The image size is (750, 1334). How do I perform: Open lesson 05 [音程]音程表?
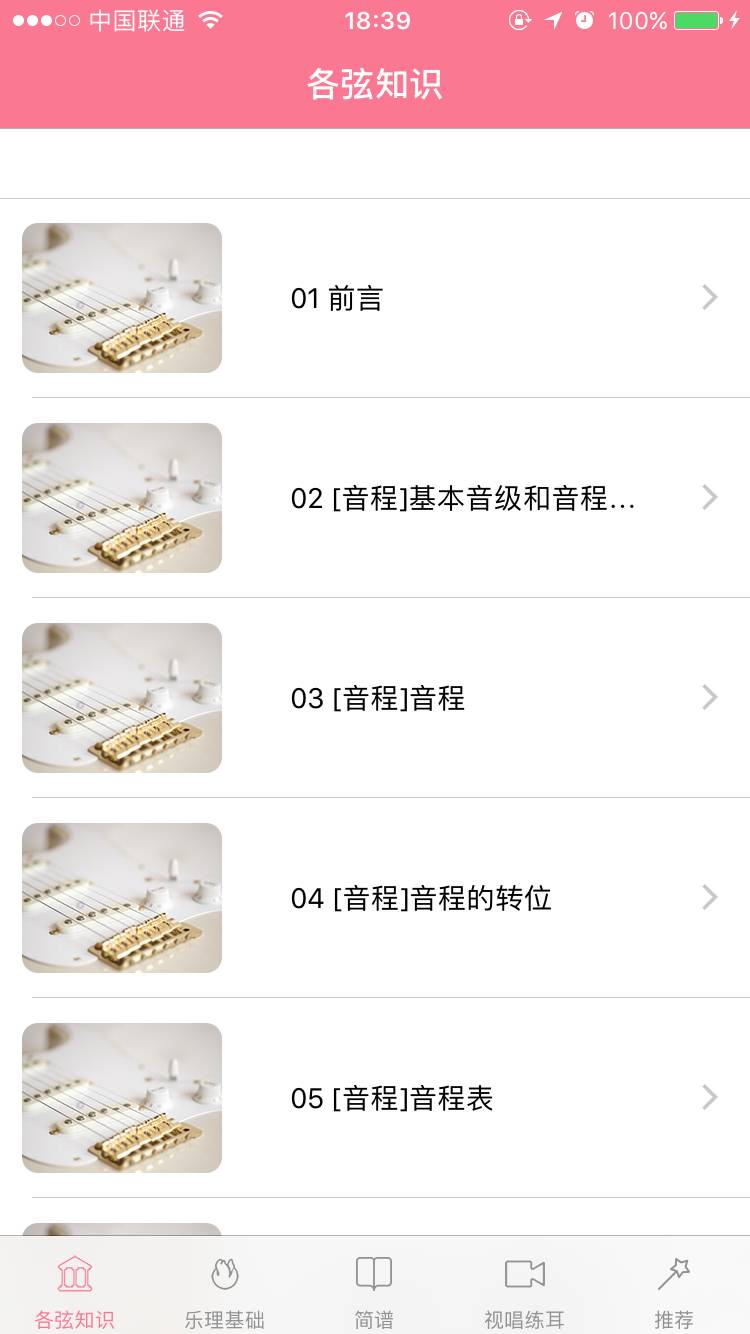pos(375,1098)
